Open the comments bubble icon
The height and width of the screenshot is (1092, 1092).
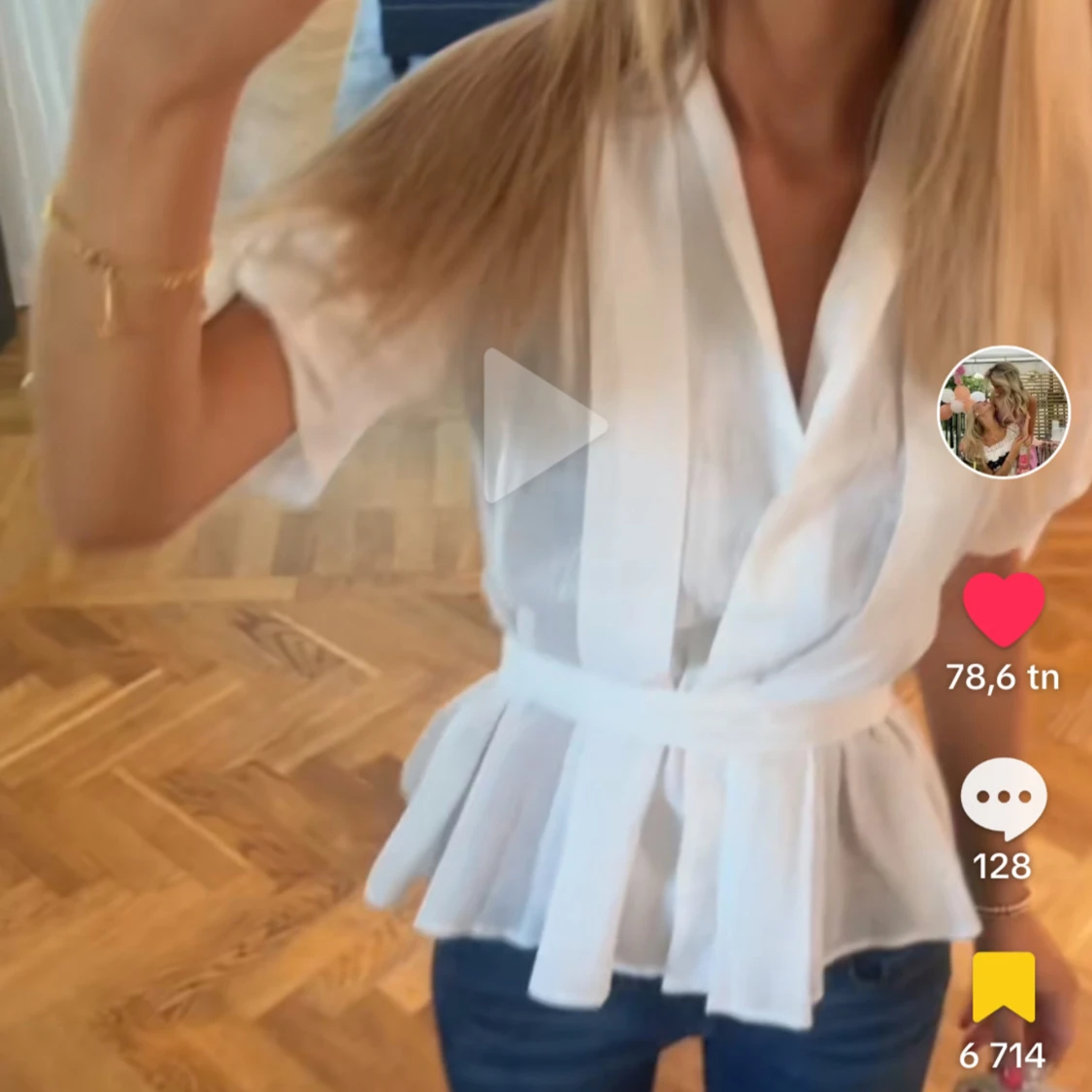pyautogui.click(x=1004, y=799)
